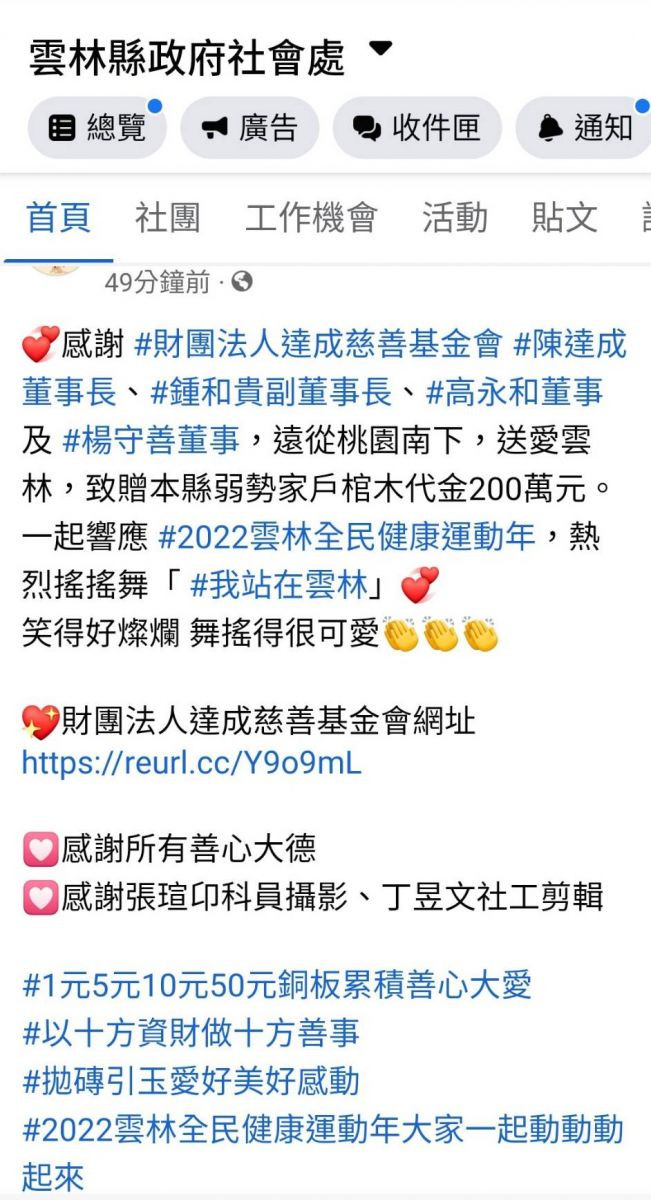651x1200 pixels.
Task: Switch to the 首頁 tab
Action: pyautogui.click(x=58, y=217)
